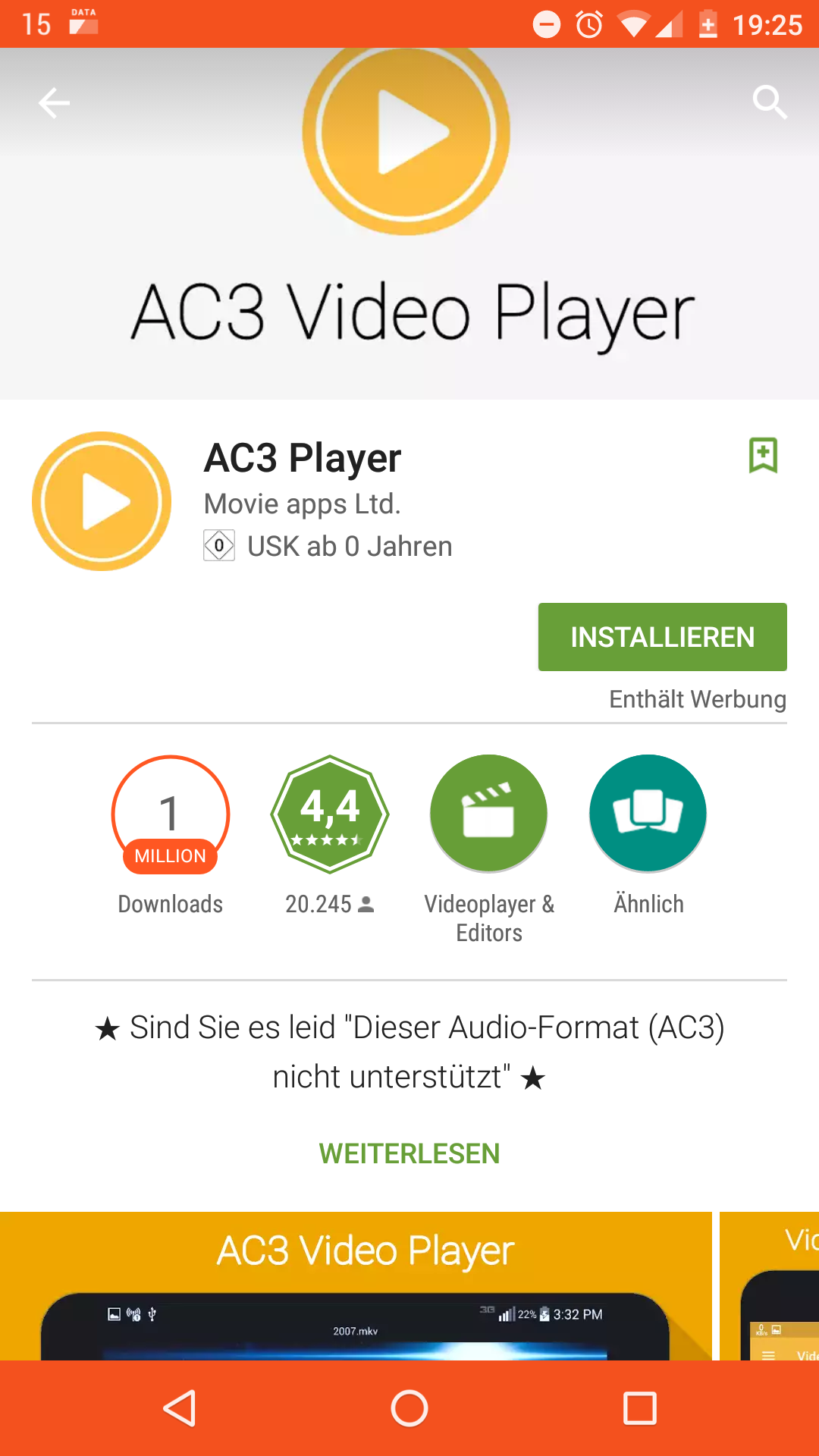Open the search magnifier icon

point(770,102)
